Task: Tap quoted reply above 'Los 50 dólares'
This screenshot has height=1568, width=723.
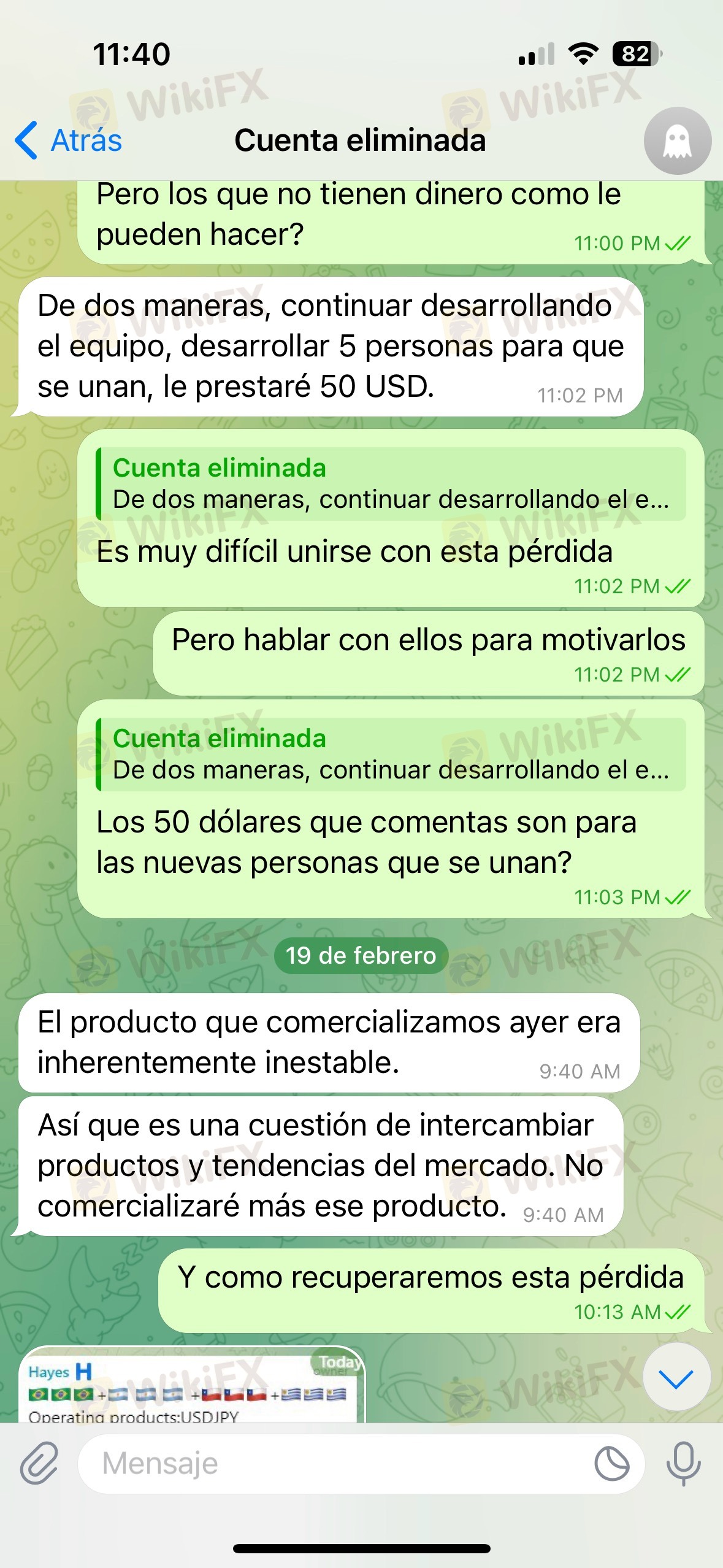Action: pos(391,755)
